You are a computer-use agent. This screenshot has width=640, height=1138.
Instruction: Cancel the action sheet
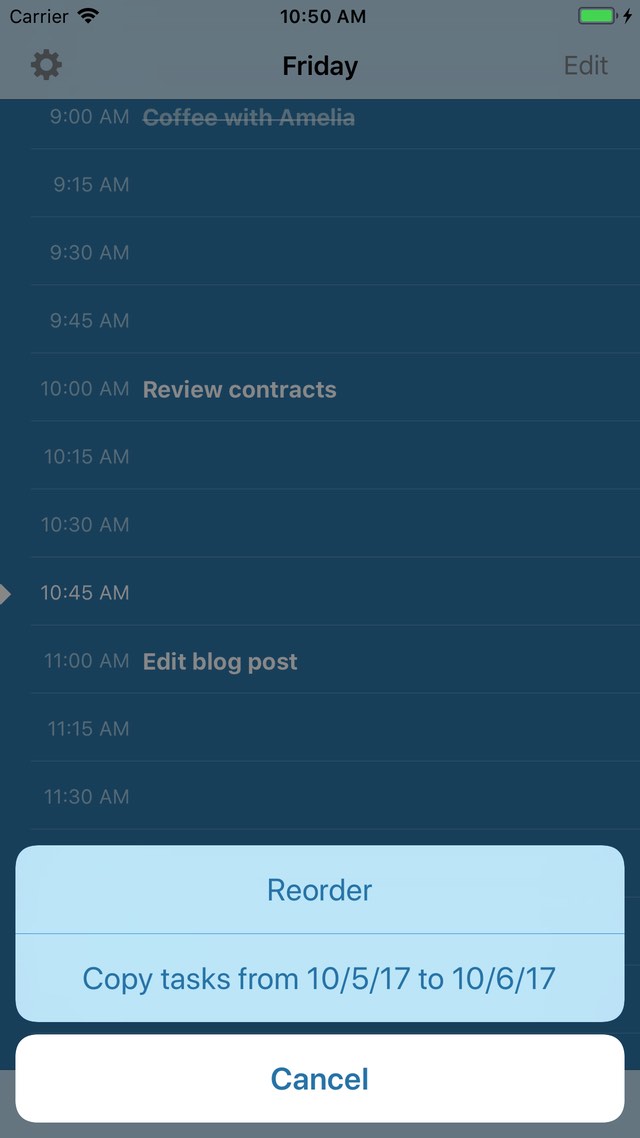(x=320, y=1078)
